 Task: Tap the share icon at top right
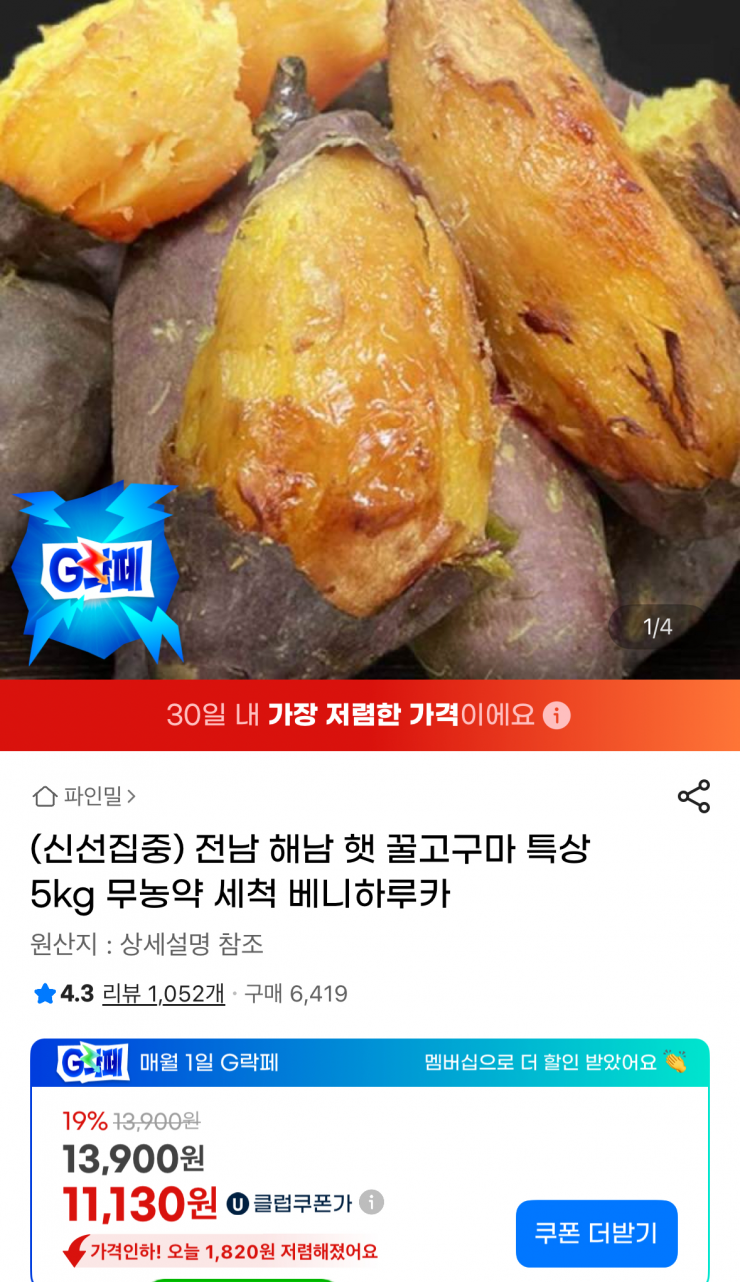click(x=694, y=796)
